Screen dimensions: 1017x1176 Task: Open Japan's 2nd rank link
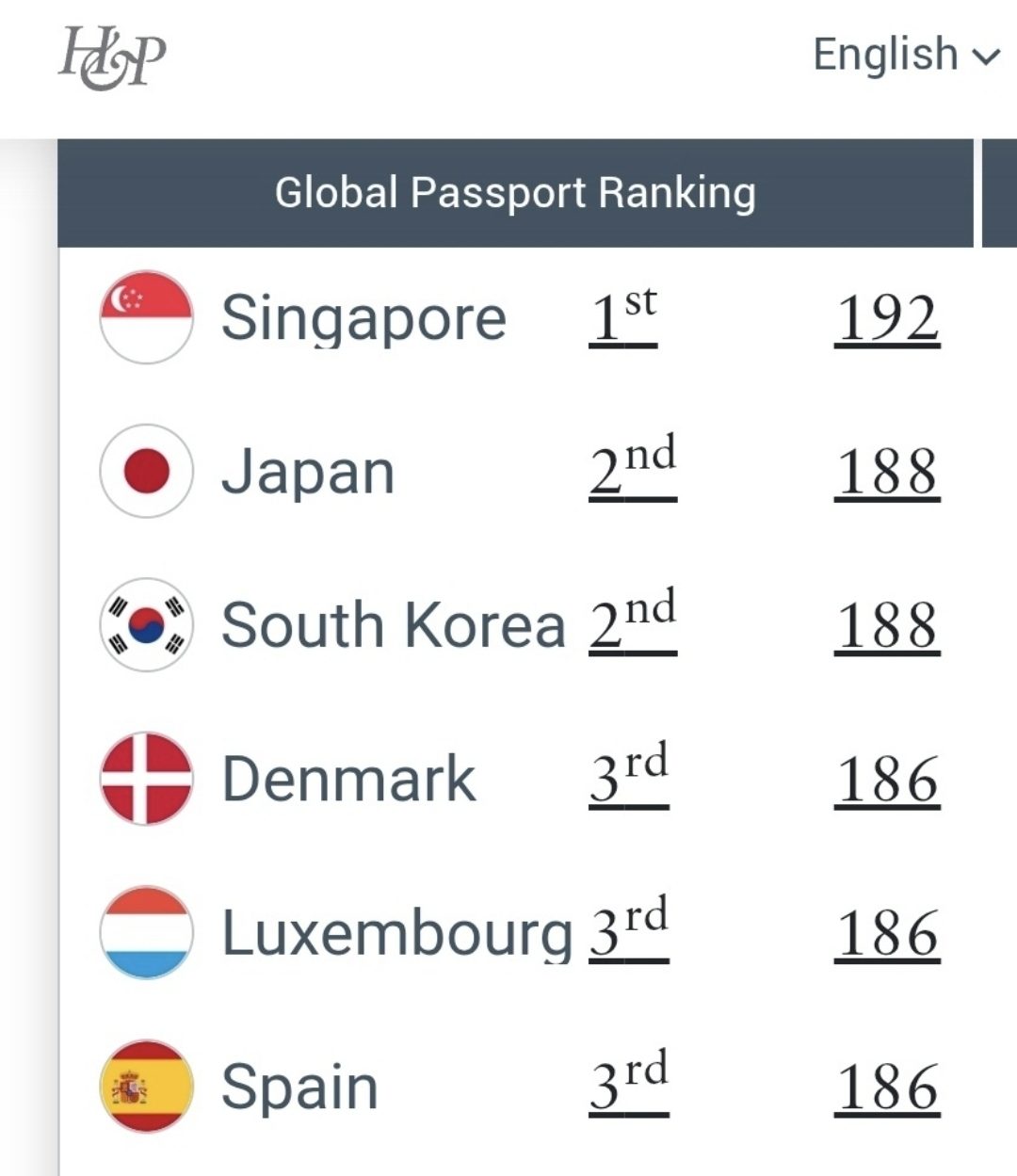point(632,471)
